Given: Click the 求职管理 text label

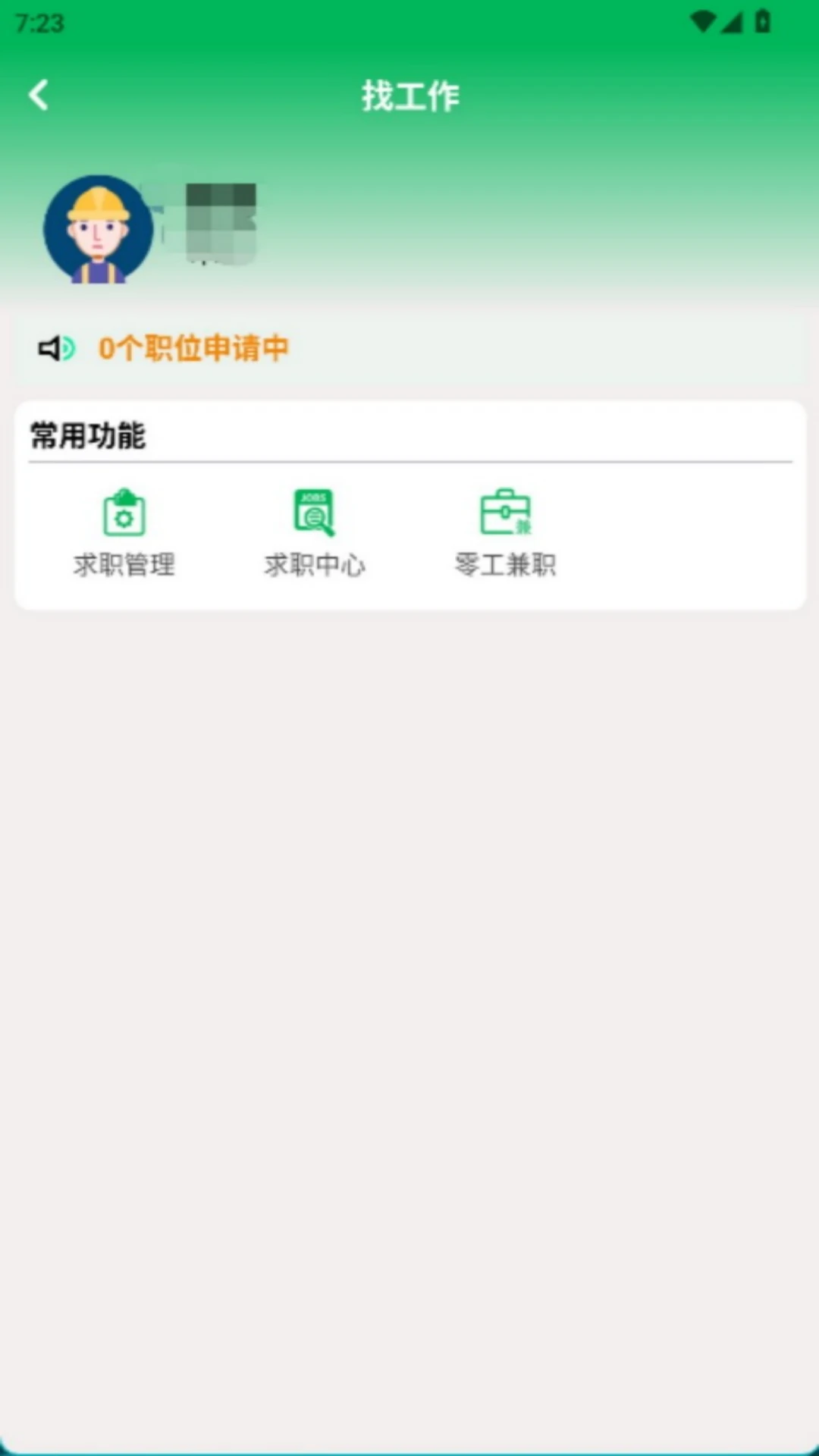Looking at the screenshot, I should coord(124,565).
